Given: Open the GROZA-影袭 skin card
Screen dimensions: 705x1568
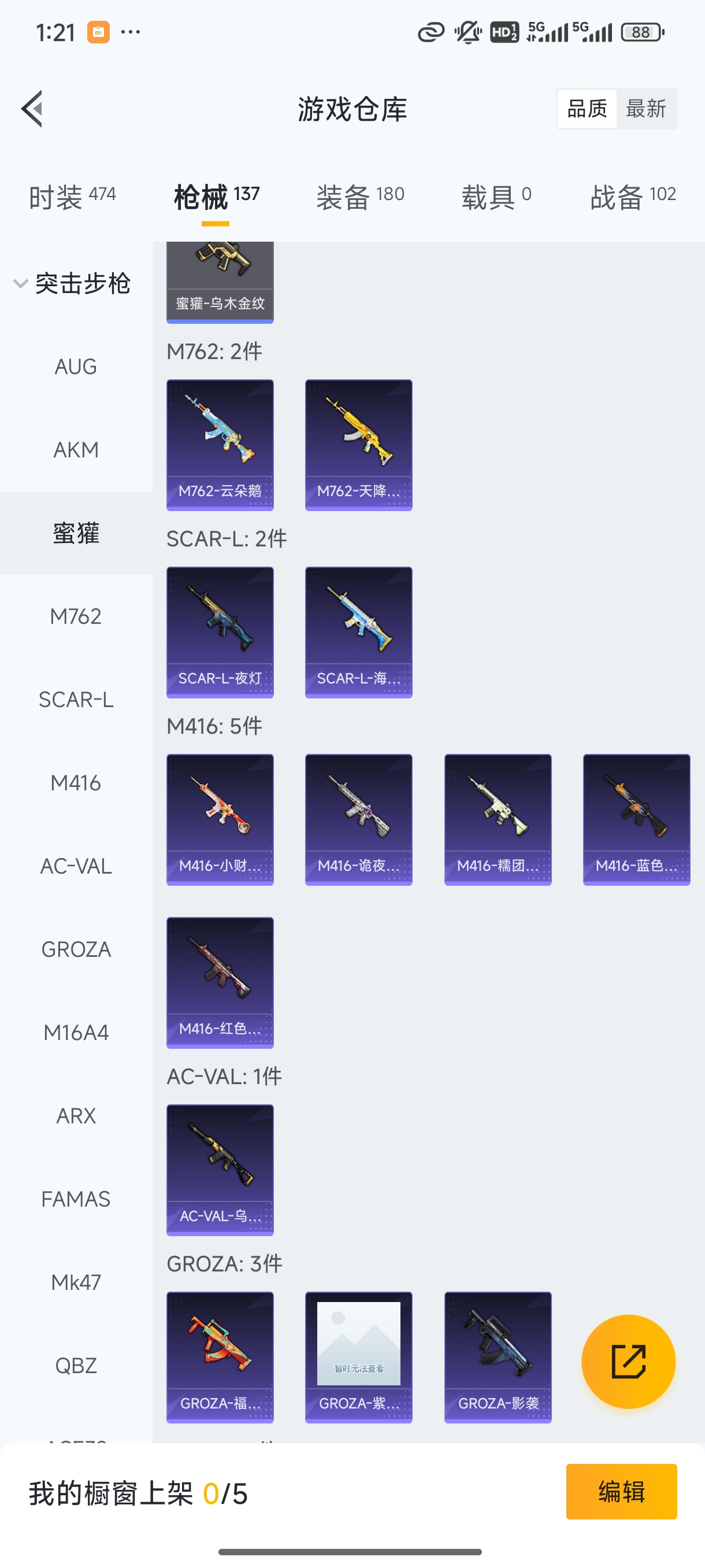Looking at the screenshot, I should click(498, 1357).
